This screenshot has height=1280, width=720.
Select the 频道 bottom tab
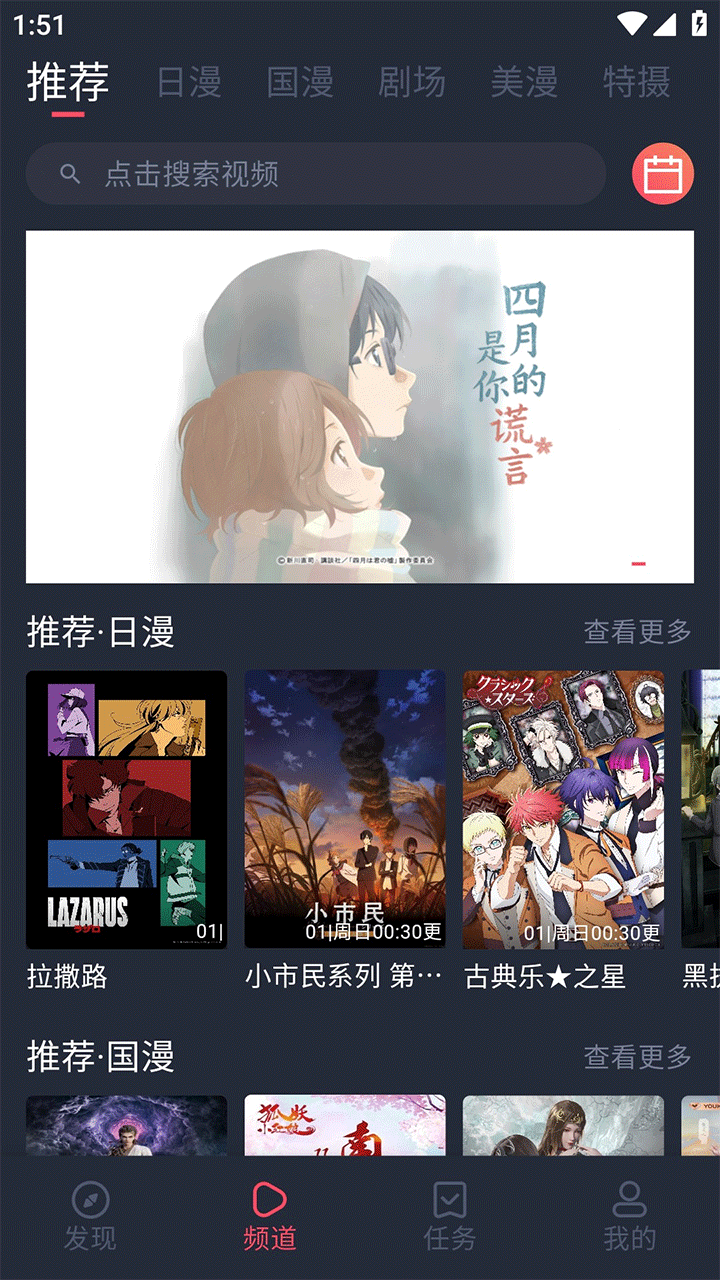(x=270, y=1216)
